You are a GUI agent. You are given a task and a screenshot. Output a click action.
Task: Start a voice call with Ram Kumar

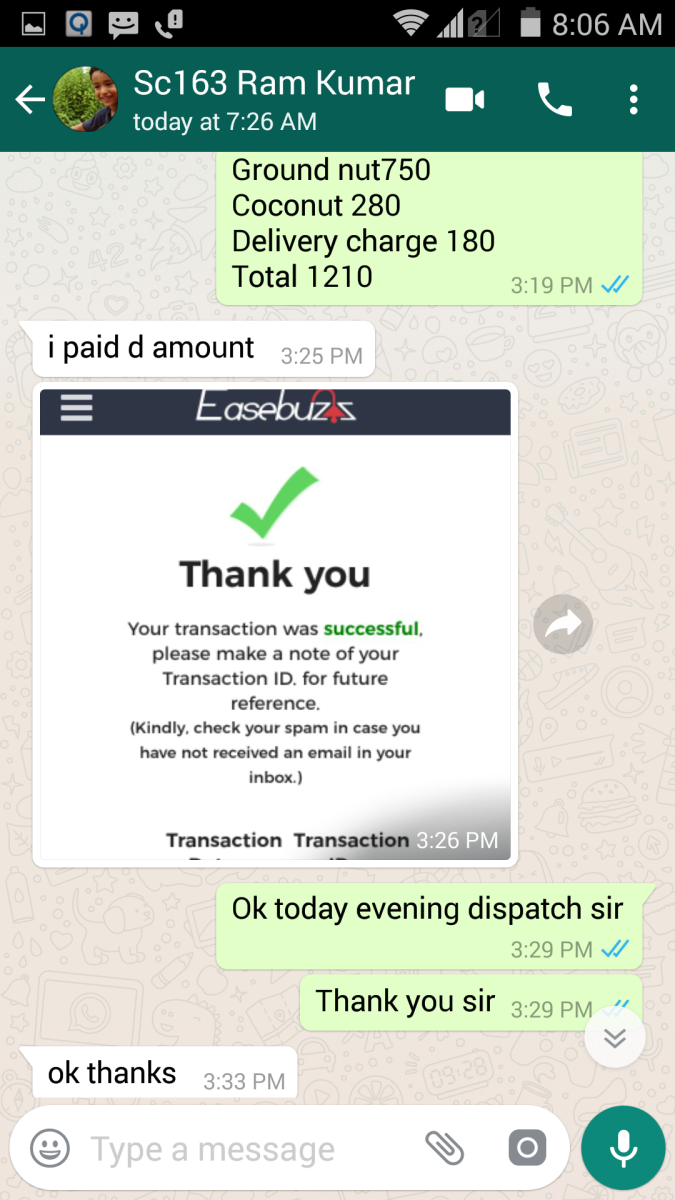(555, 99)
